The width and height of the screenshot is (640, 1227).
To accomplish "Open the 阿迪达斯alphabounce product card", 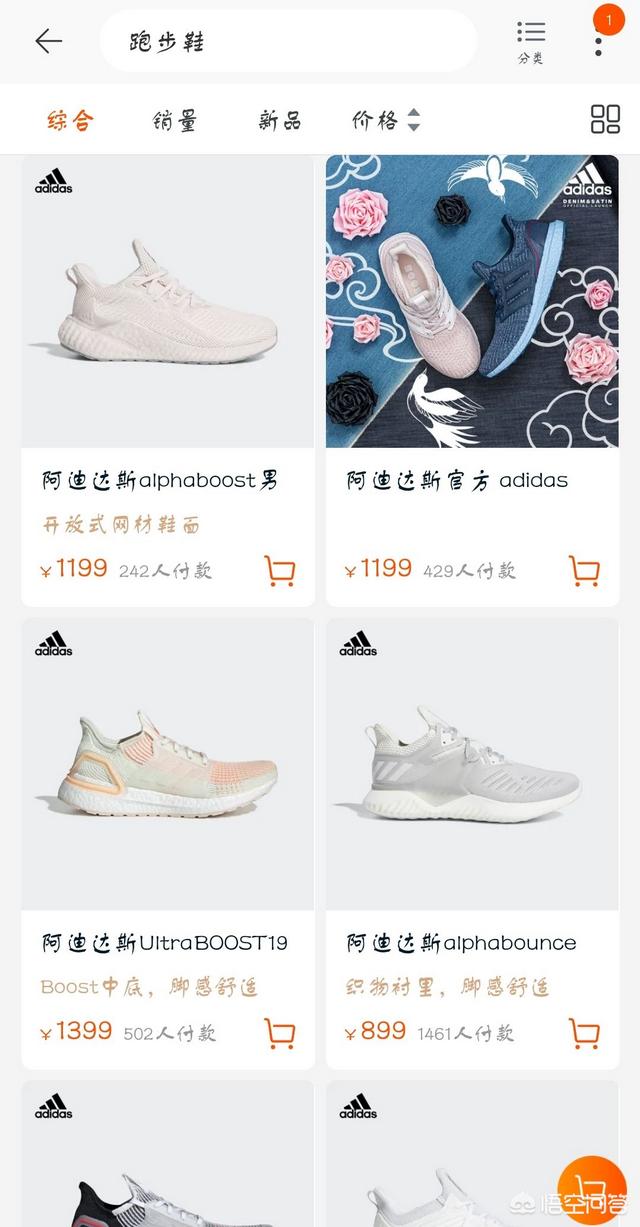I will (x=472, y=844).
